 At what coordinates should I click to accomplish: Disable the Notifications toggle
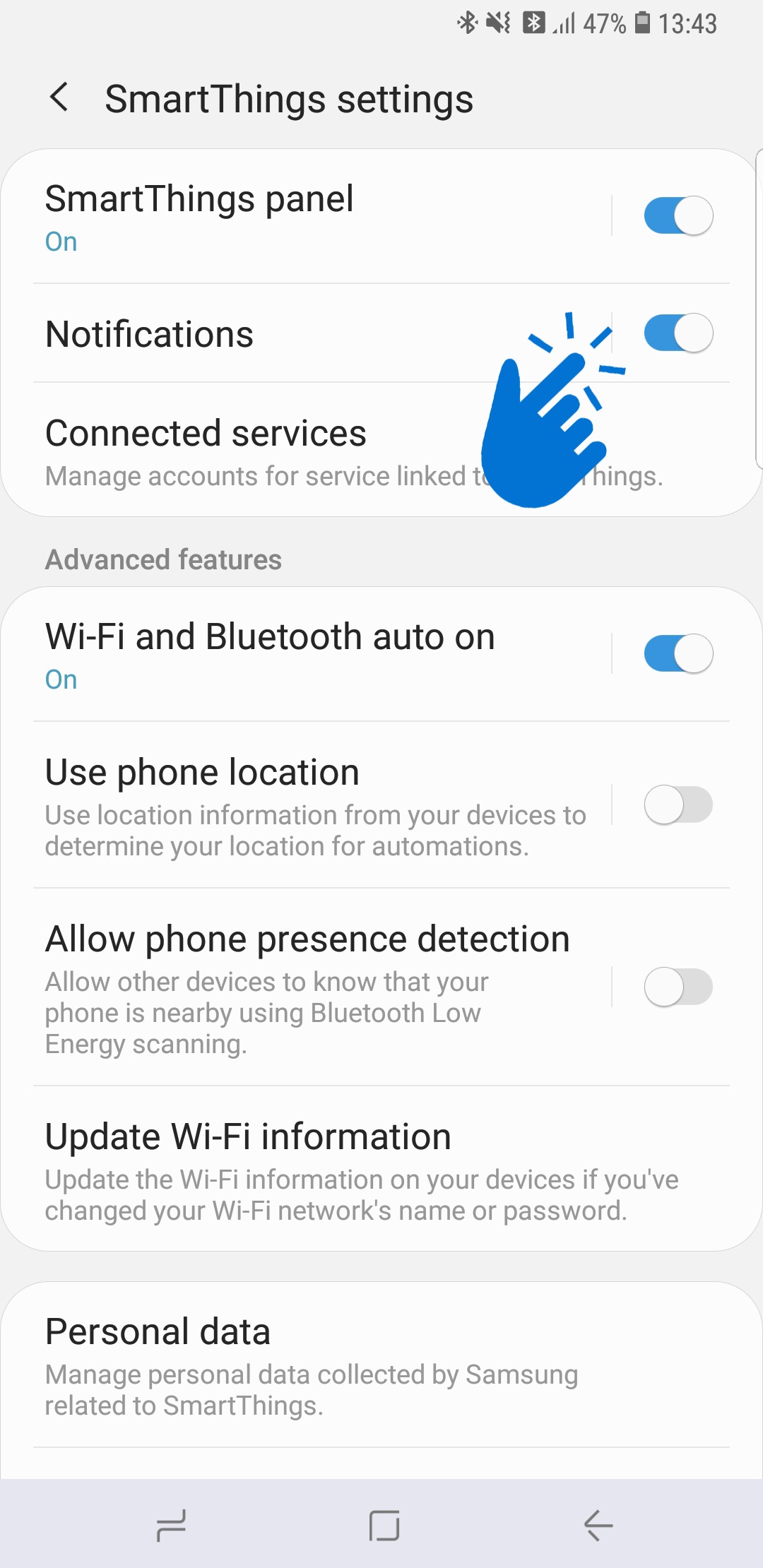(x=678, y=333)
